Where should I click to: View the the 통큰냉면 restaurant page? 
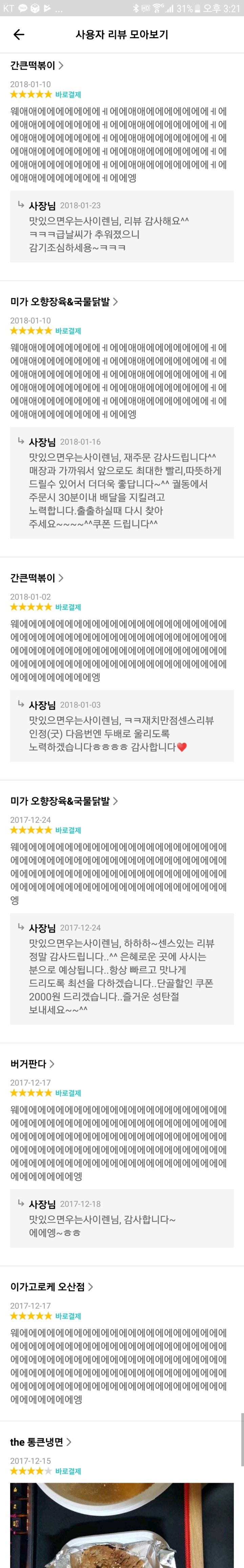41,1442
